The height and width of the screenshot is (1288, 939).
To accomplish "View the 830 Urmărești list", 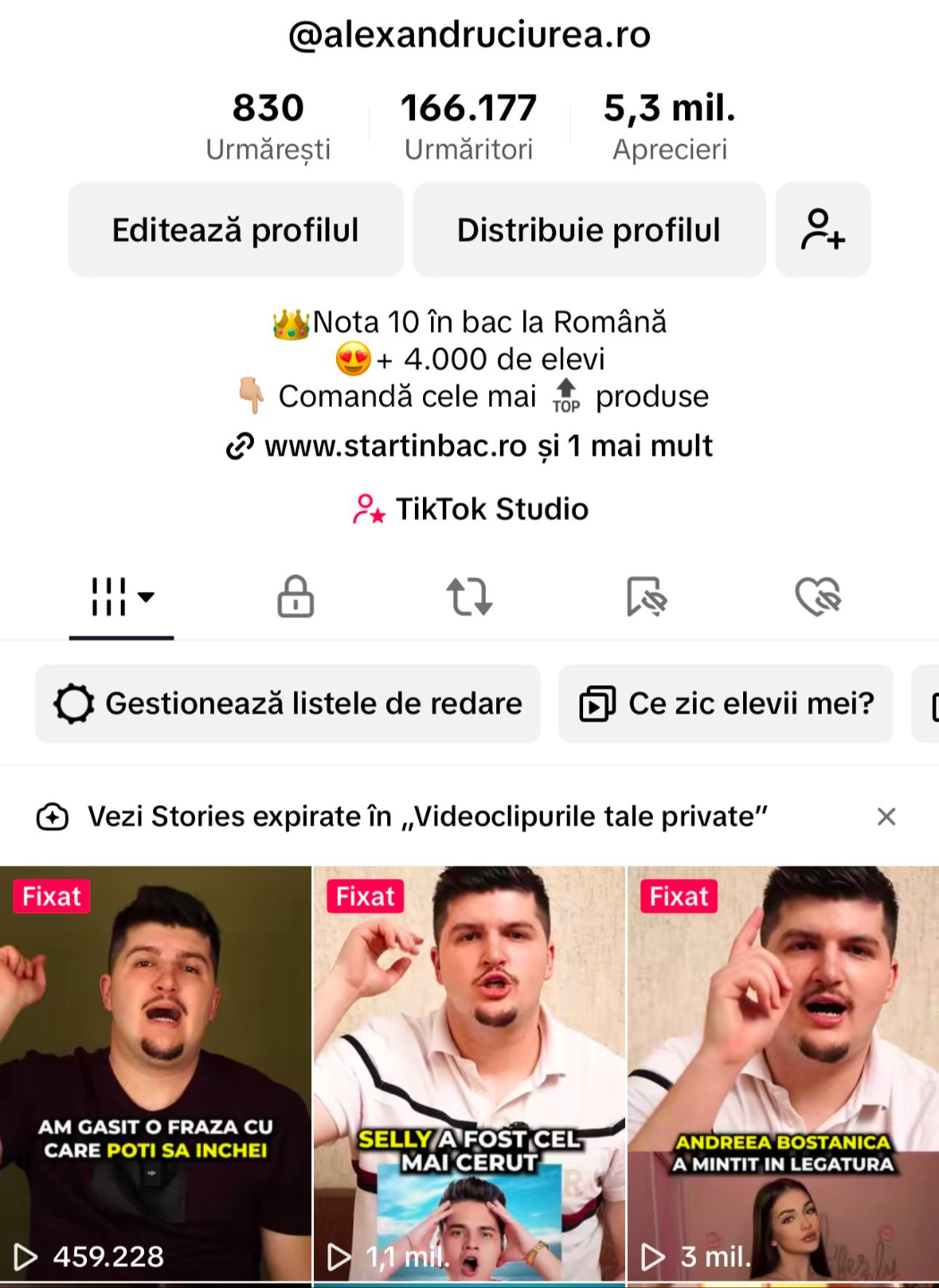I will tap(268, 126).
